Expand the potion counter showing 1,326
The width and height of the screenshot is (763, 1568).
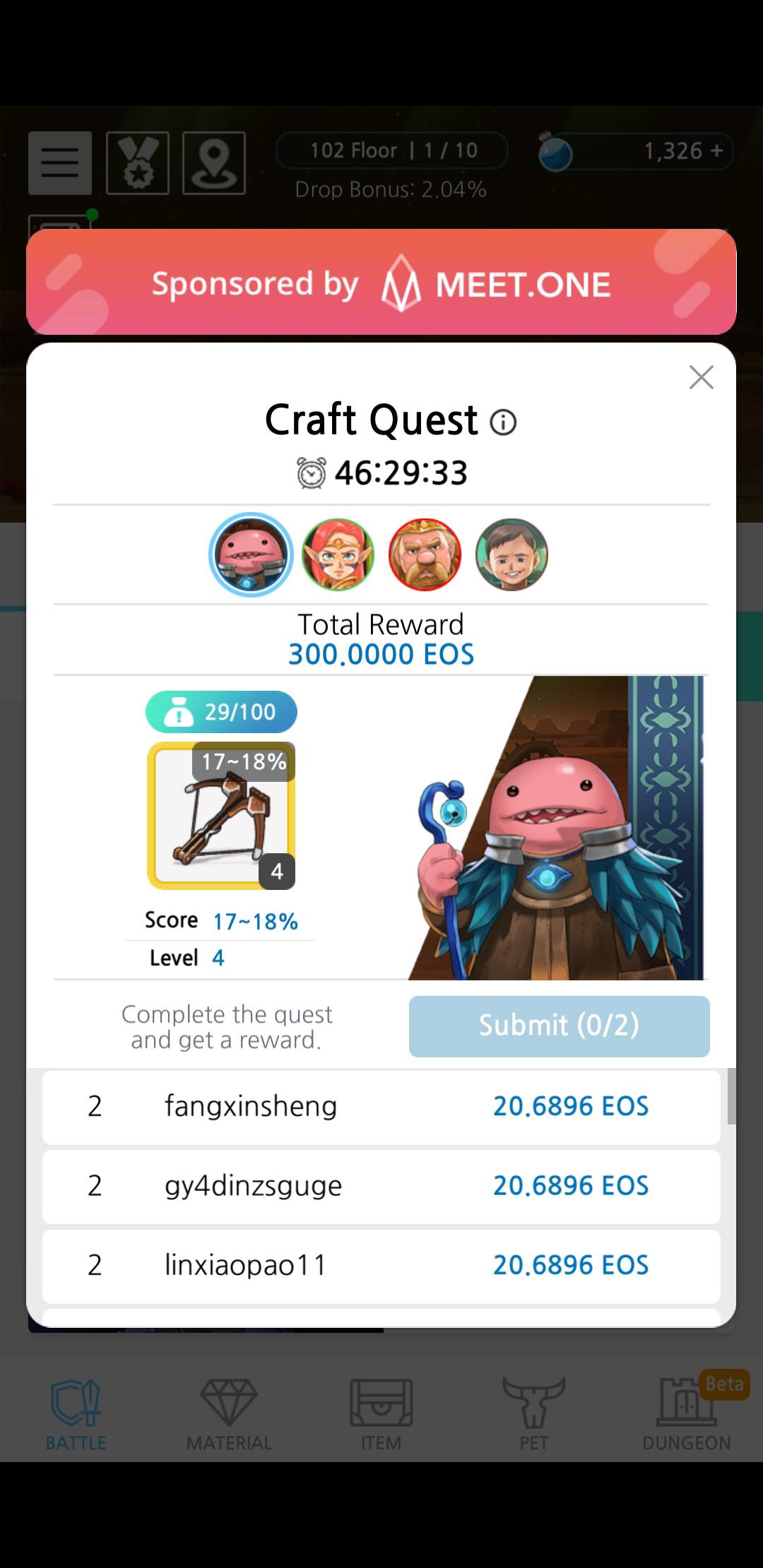point(637,150)
